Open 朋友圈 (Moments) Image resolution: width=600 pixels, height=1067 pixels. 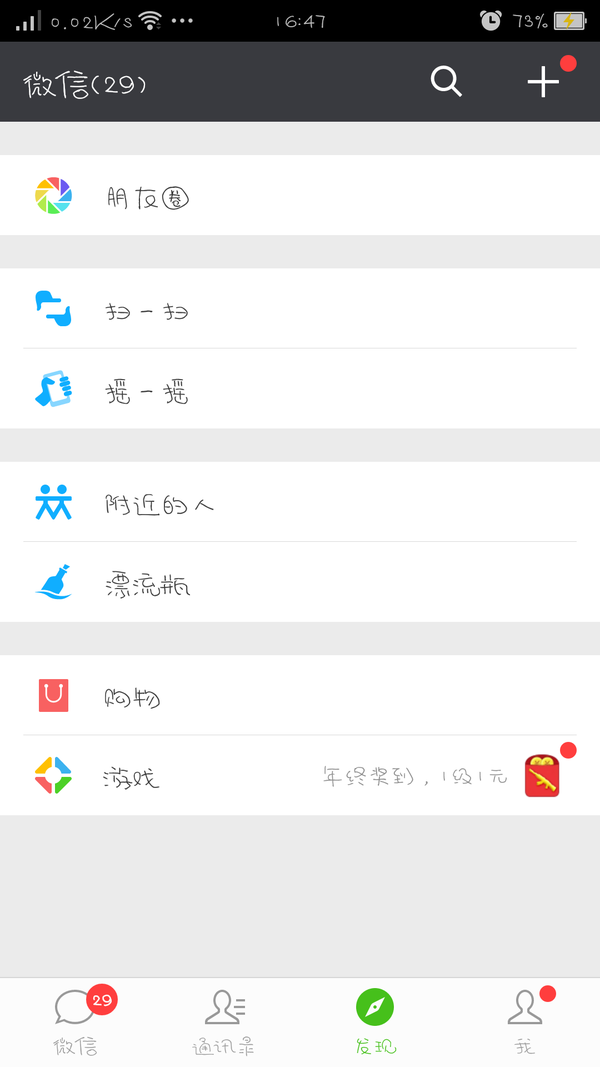pos(300,196)
